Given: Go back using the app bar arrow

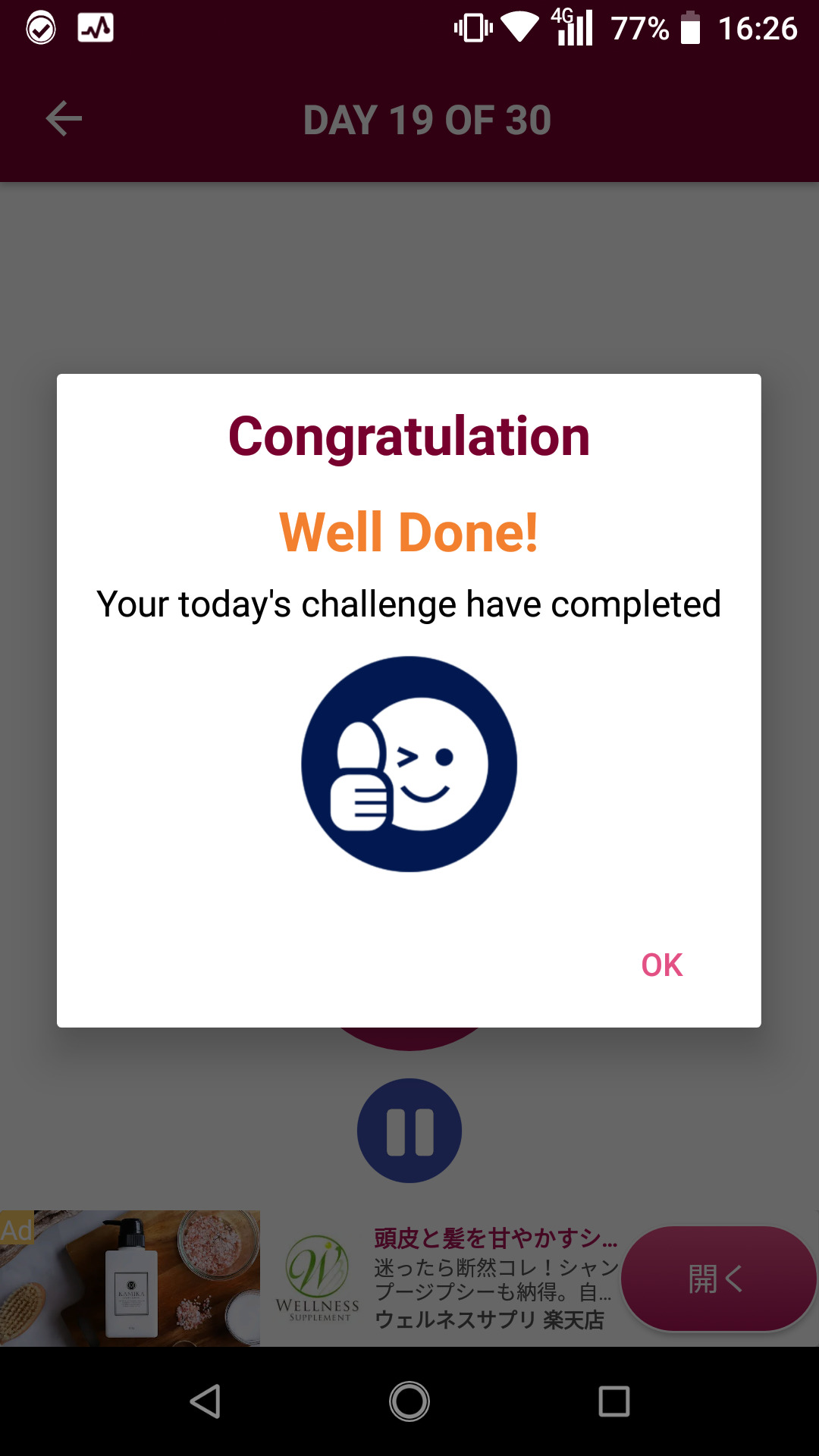Looking at the screenshot, I should point(64,119).
